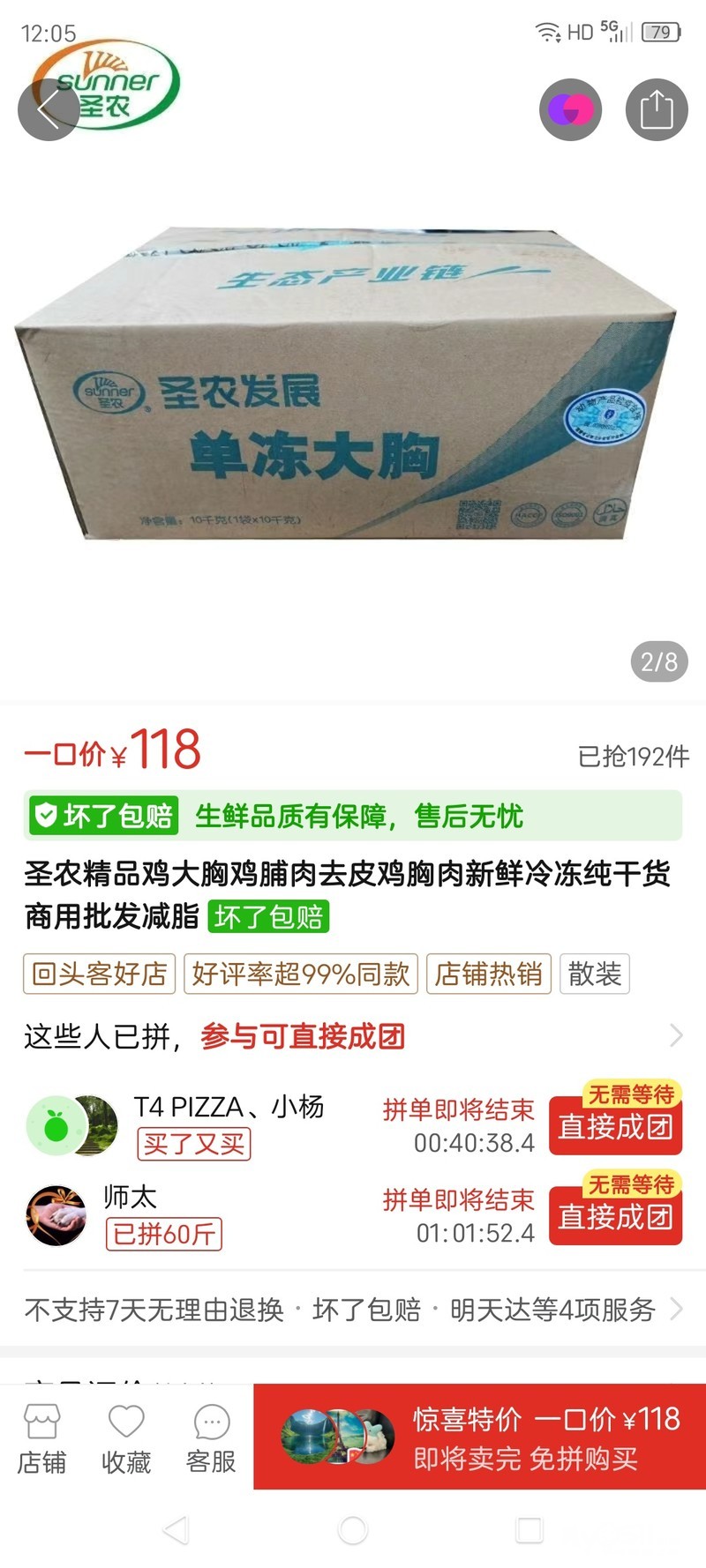The height and width of the screenshot is (1568, 706).
Task: Tap the system home button
Action: pos(353,1530)
